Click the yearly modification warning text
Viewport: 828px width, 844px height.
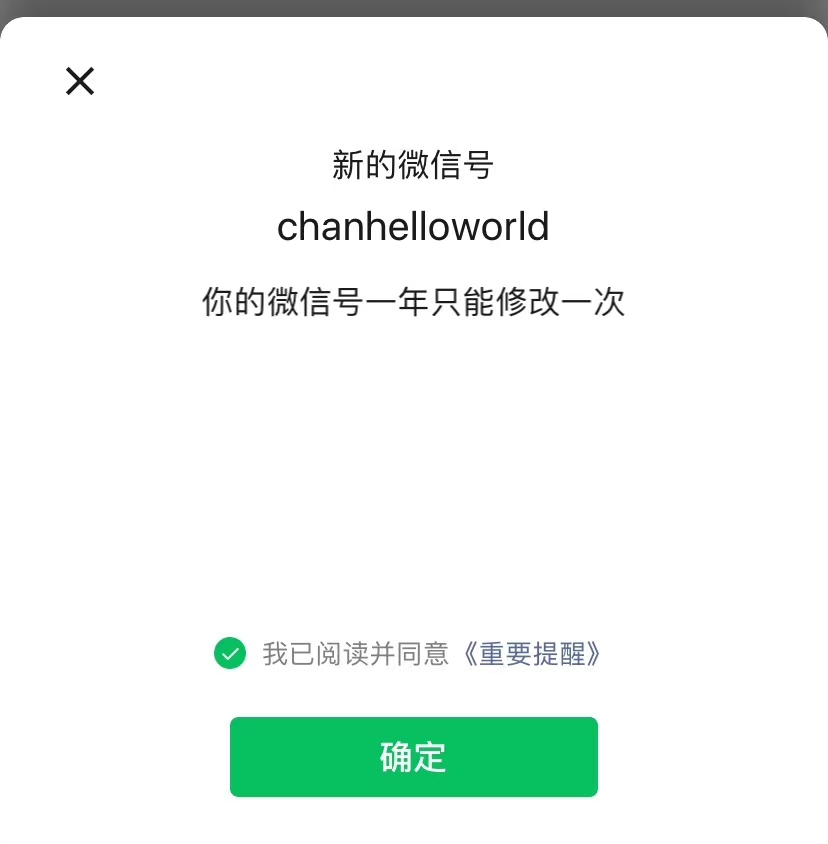413,302
